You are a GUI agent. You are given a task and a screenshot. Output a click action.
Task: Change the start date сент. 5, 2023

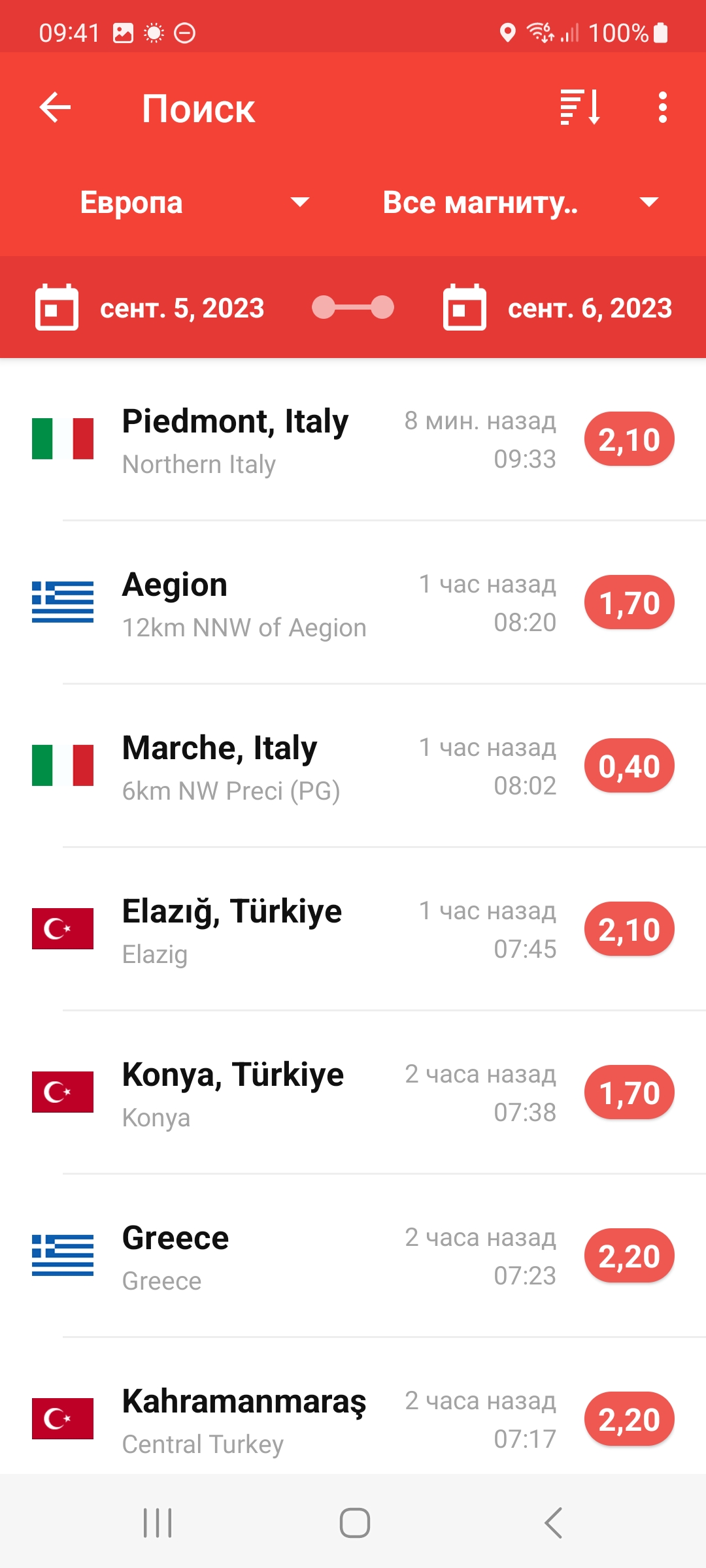150,308
